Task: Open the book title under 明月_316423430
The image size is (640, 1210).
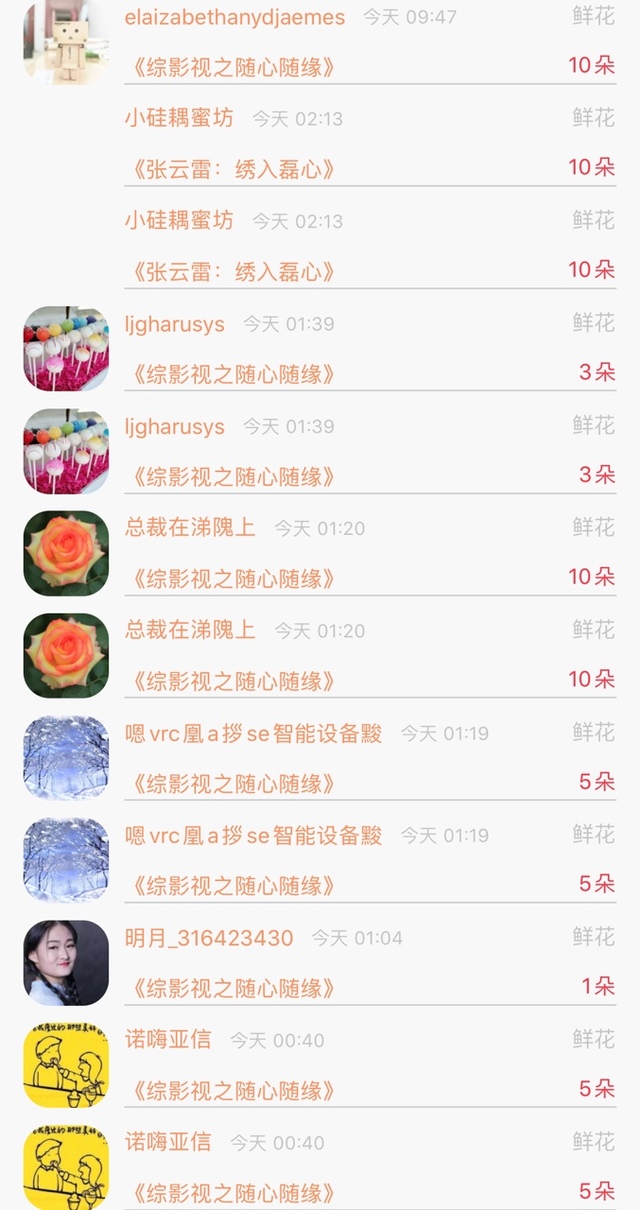Action: pos(230,989)
